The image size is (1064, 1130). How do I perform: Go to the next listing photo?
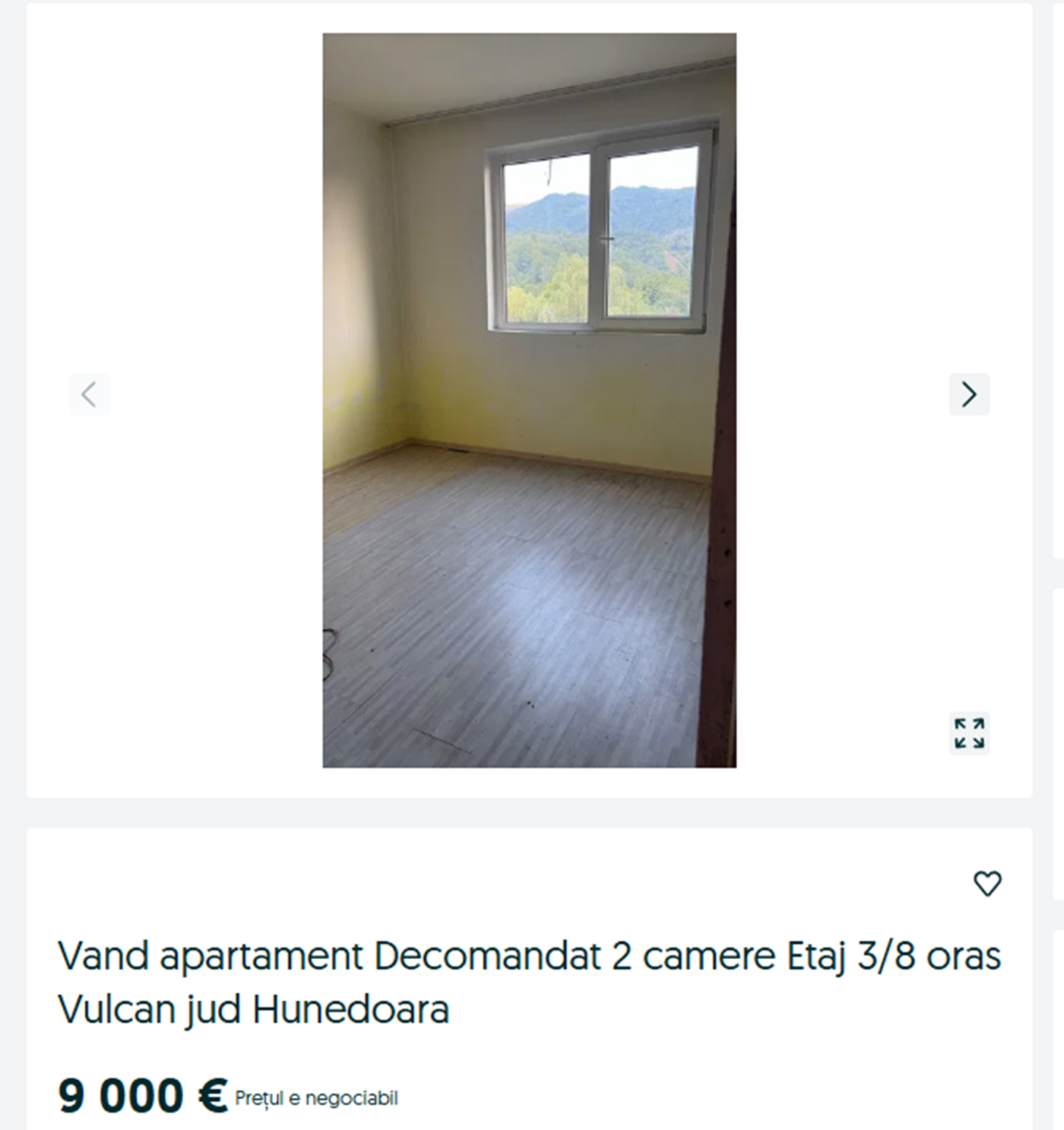coord(969,394)
